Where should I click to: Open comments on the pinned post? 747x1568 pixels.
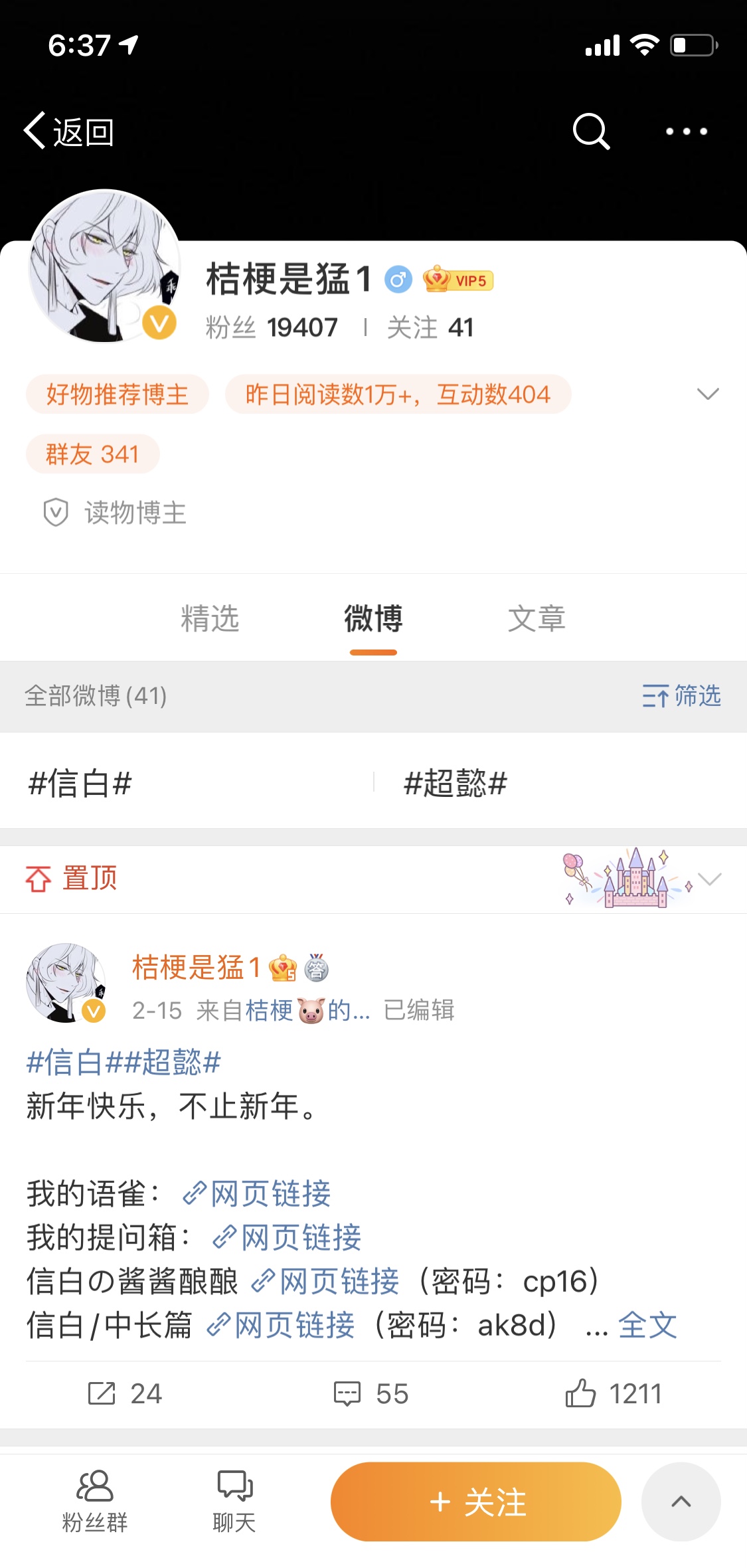371,1393
